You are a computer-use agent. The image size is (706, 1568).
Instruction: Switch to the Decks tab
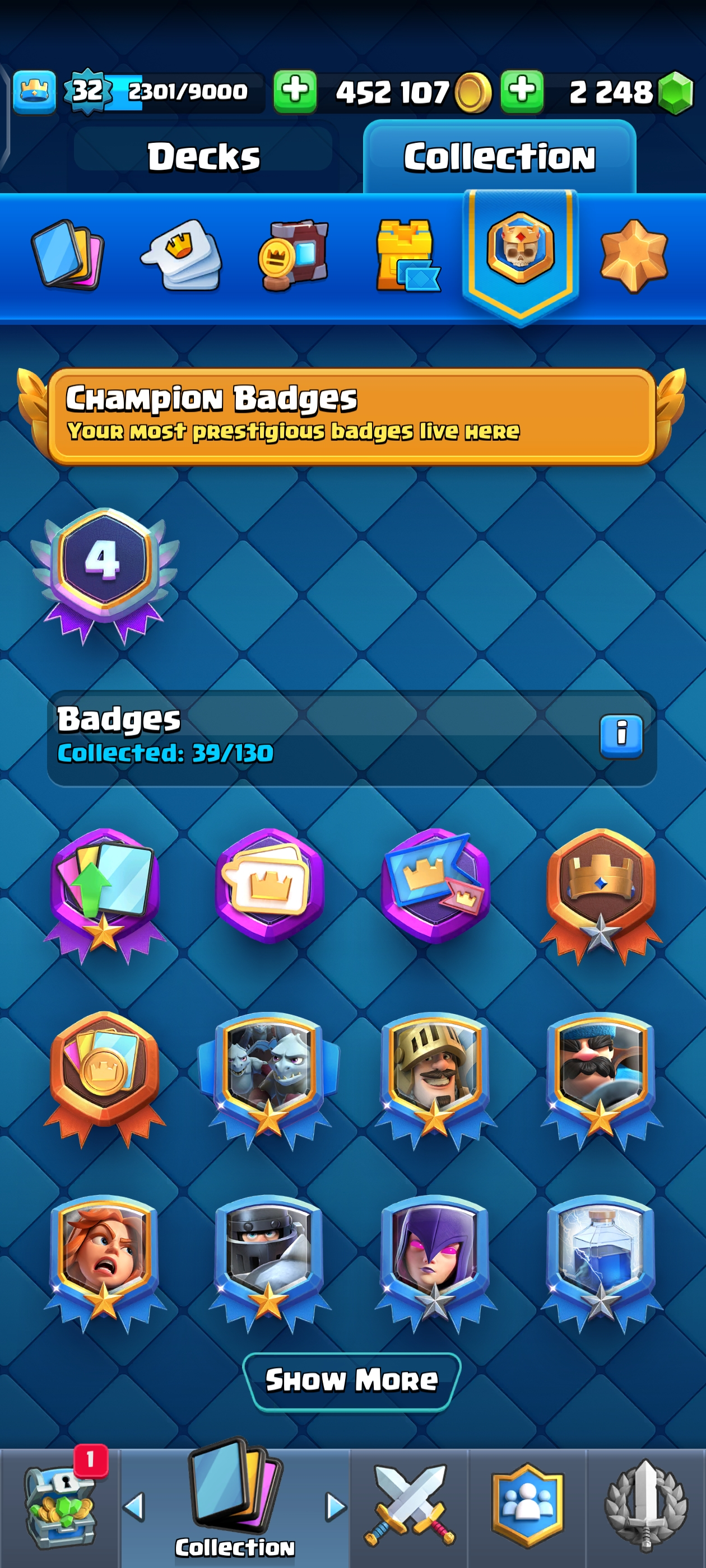coord(203,156)
